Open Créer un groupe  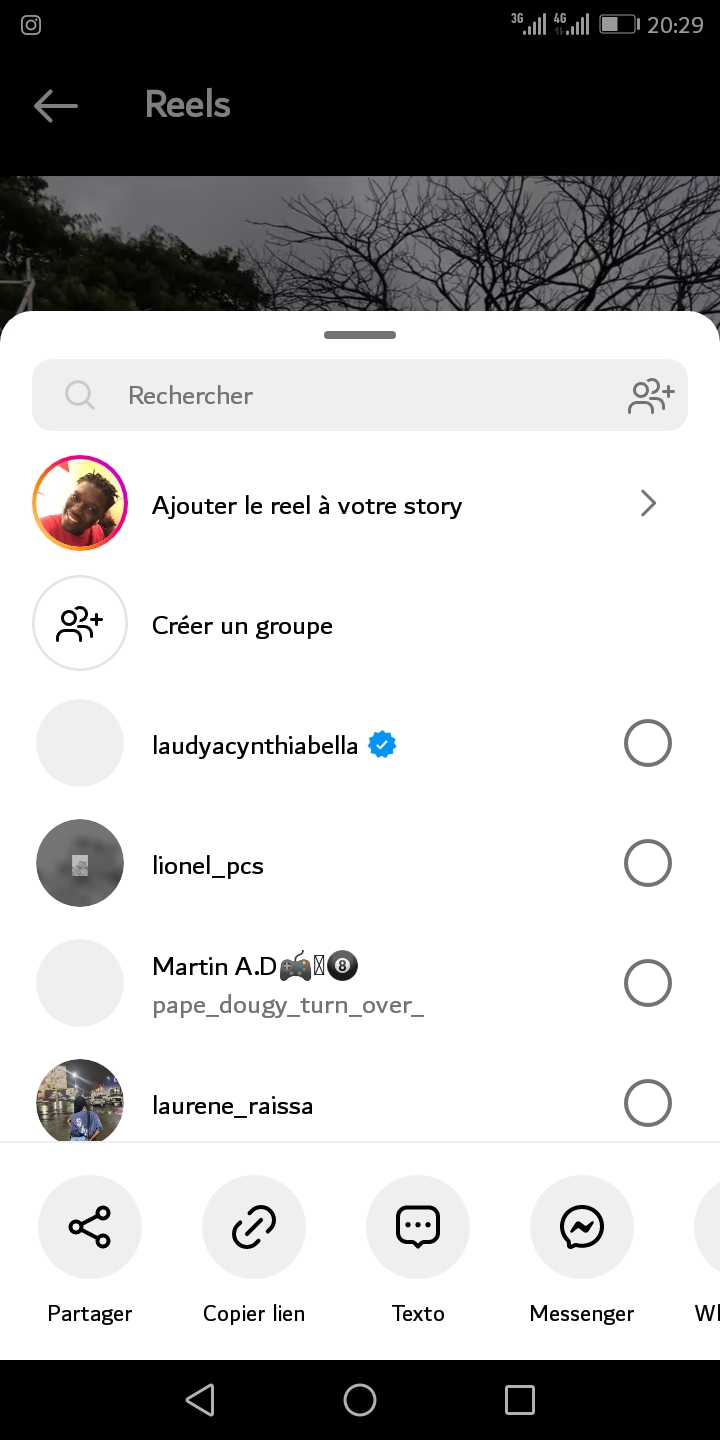click(x=242, y=625)
